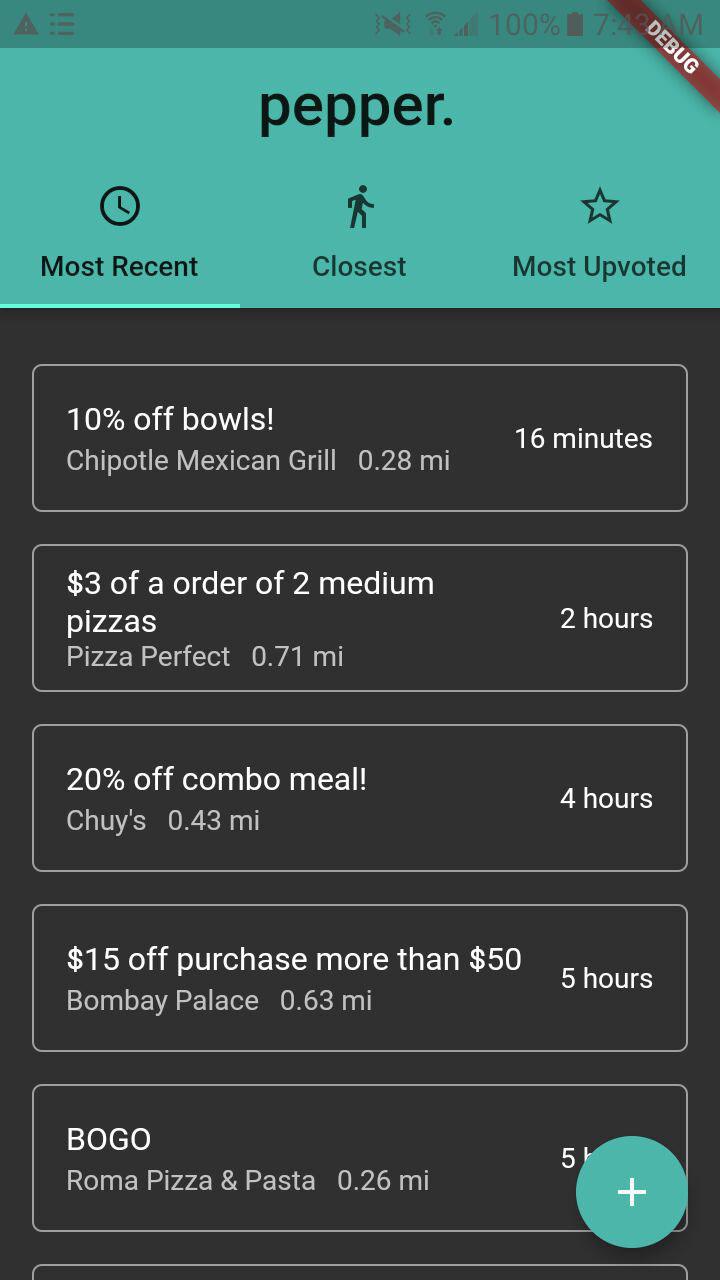Show the Bombay Palace $15 off deal

(359, 978)
